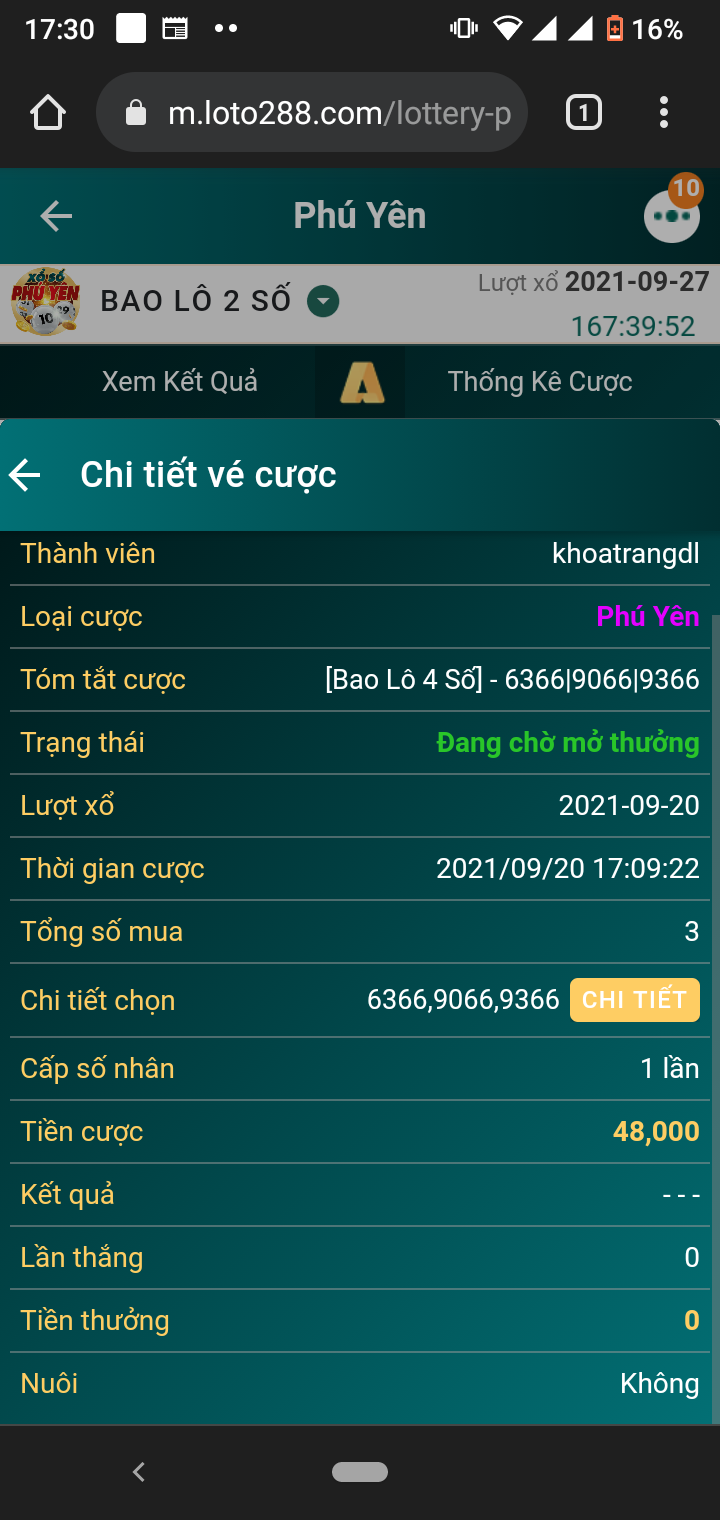This screenshot has width=720, height=1520.
Task: Select the middle A tab icon
Action: 361,382
